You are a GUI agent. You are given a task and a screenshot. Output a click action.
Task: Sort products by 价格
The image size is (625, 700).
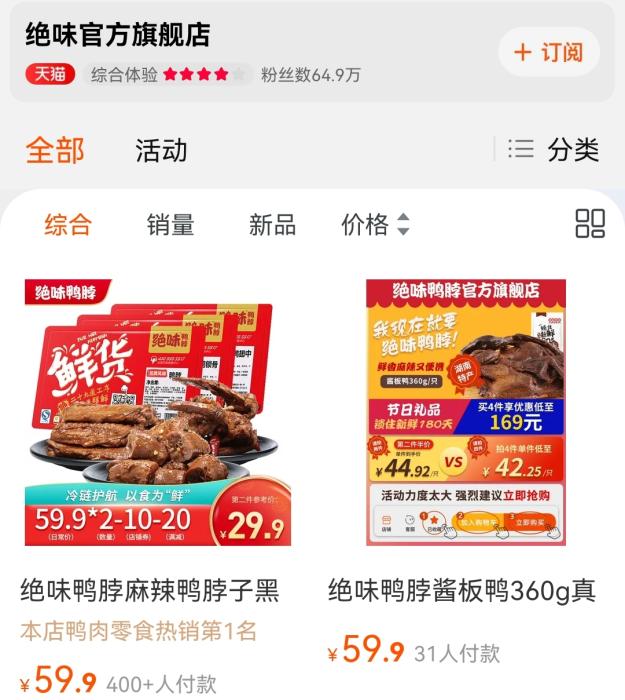(x=375, y=225)
